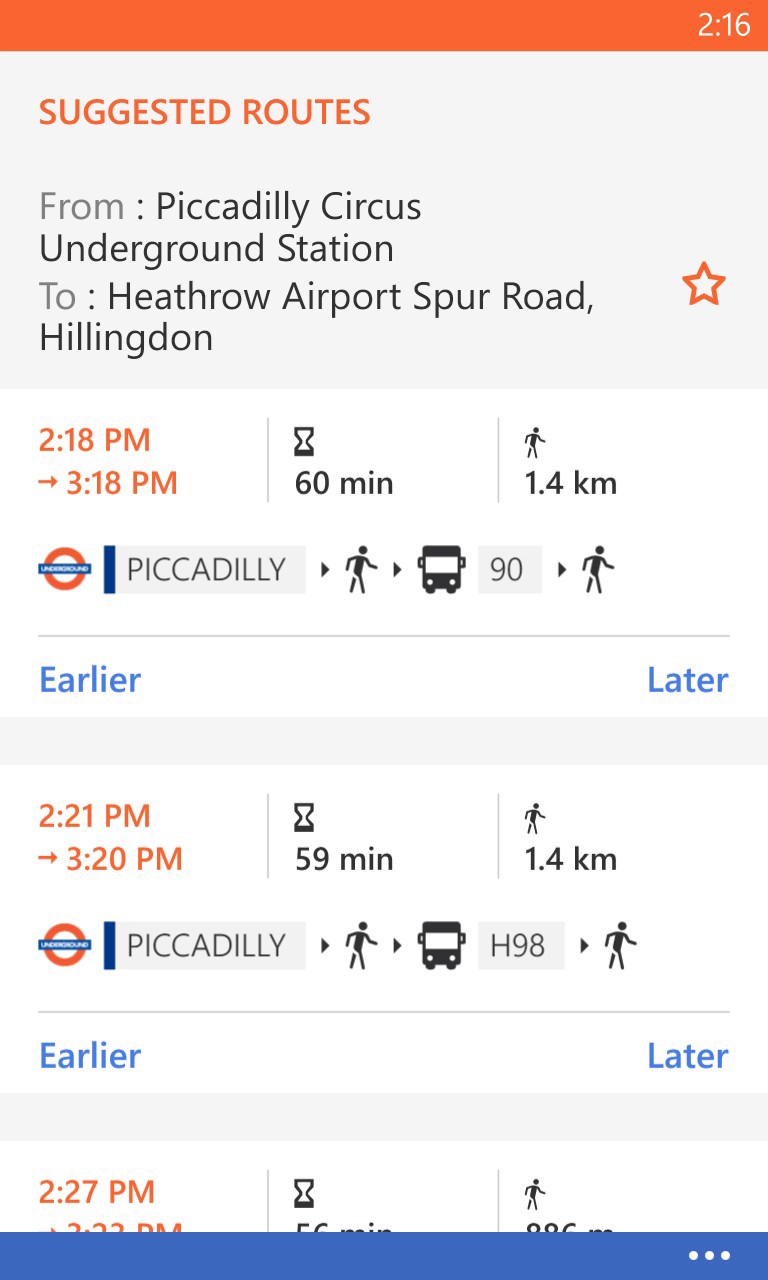
Task: Show earlier departures for the 2:18 PM route
Action: 89,679
